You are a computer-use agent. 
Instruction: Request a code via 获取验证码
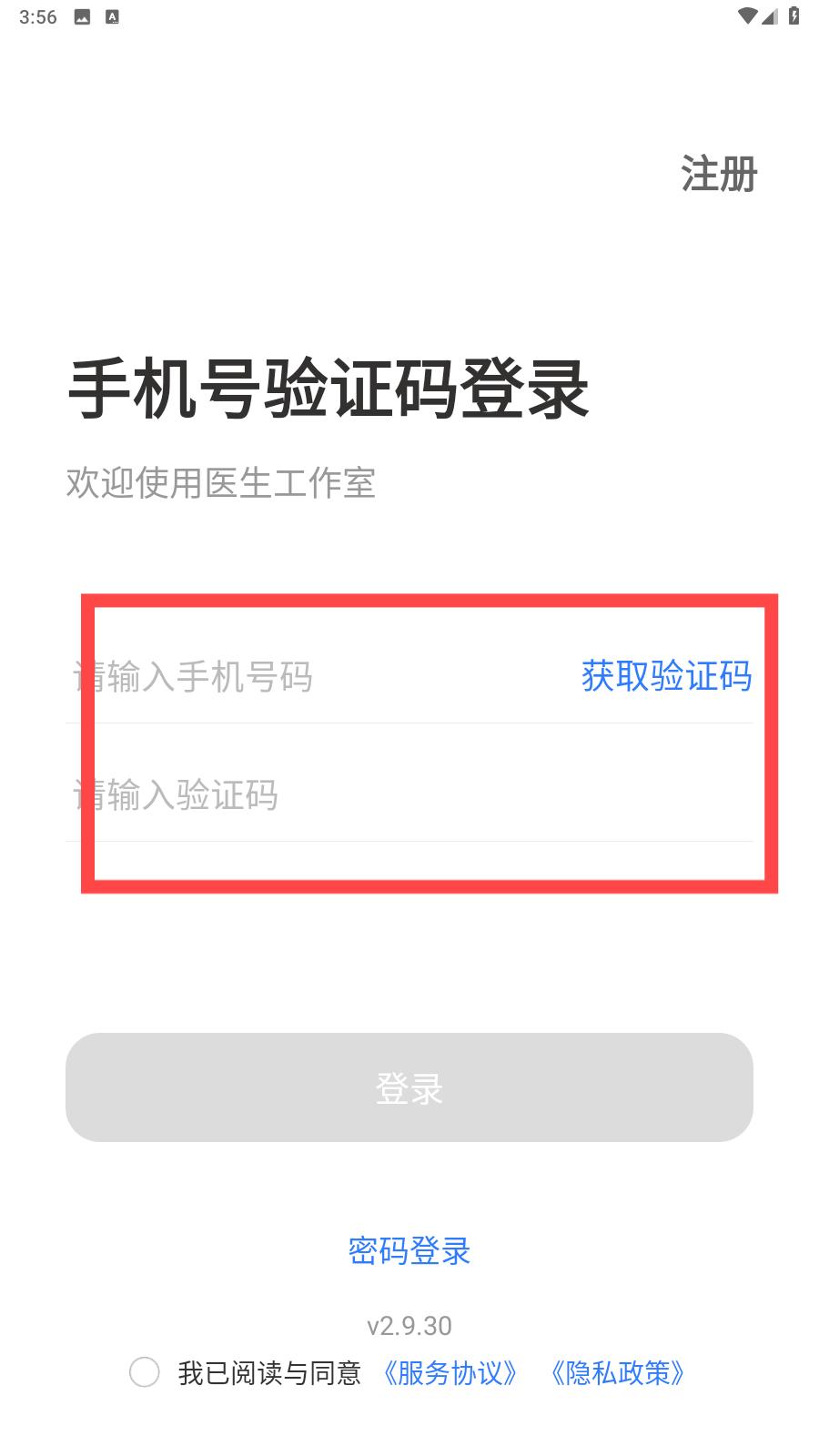coord(666,676)
